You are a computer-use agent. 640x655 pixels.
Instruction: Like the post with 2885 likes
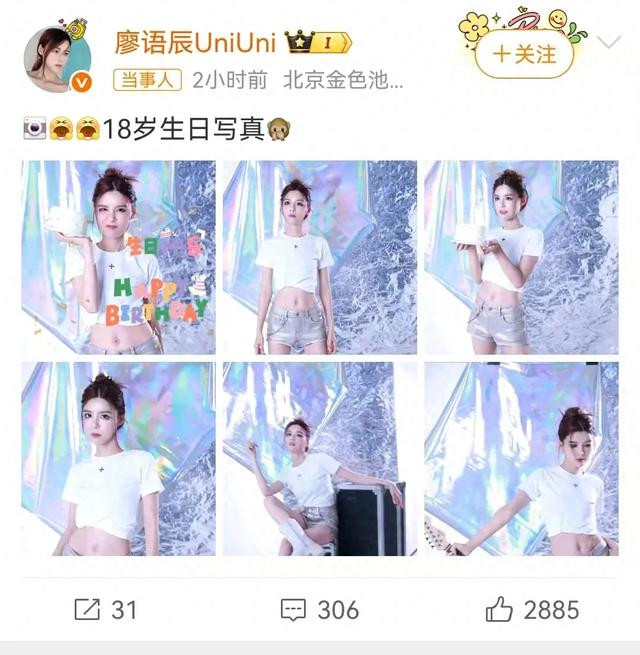pos(531,608)
